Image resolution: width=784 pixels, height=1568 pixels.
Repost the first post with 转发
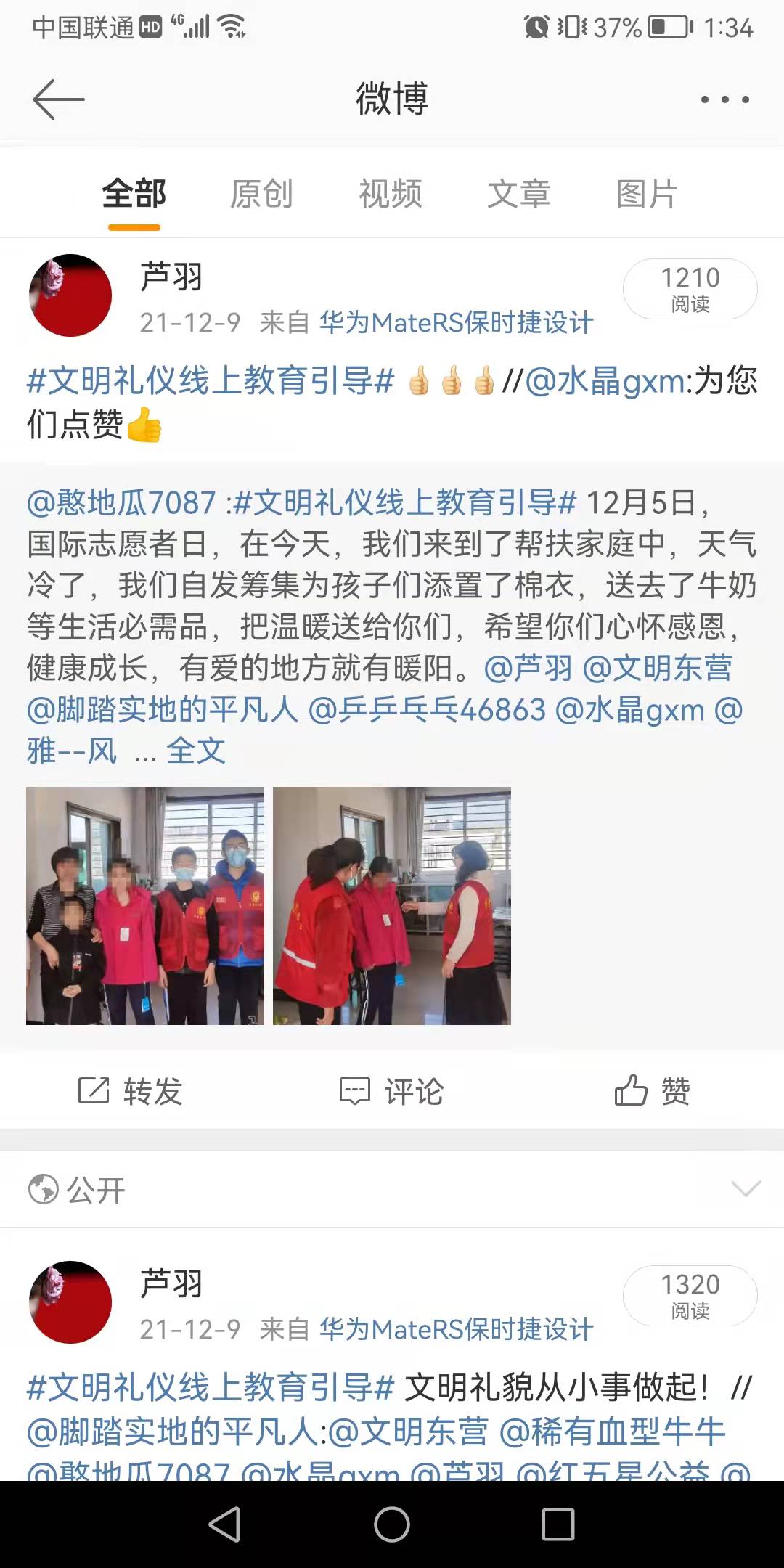(131, 1090)
